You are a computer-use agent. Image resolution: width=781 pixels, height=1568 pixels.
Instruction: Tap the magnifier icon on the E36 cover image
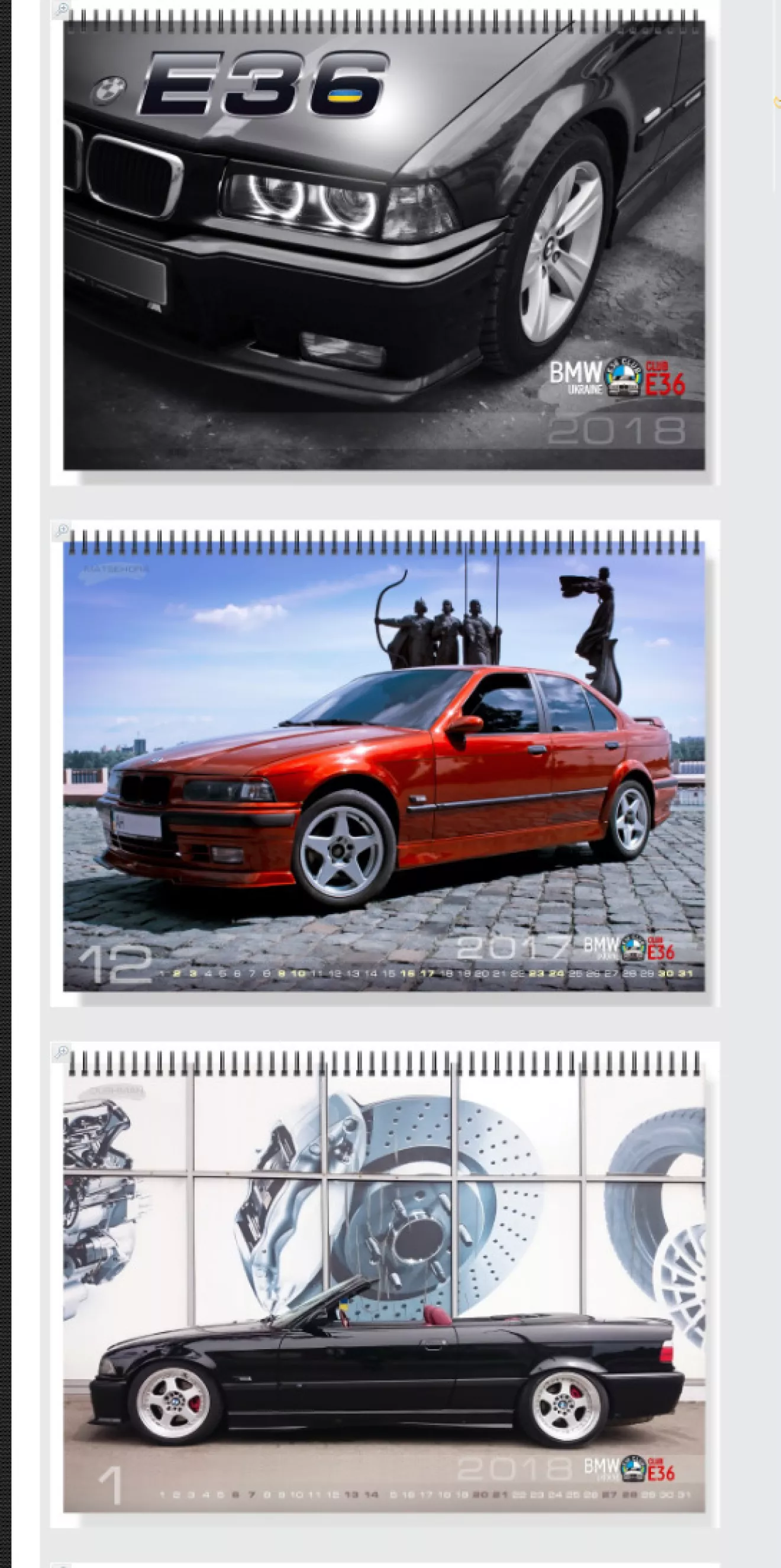point(62,9)
